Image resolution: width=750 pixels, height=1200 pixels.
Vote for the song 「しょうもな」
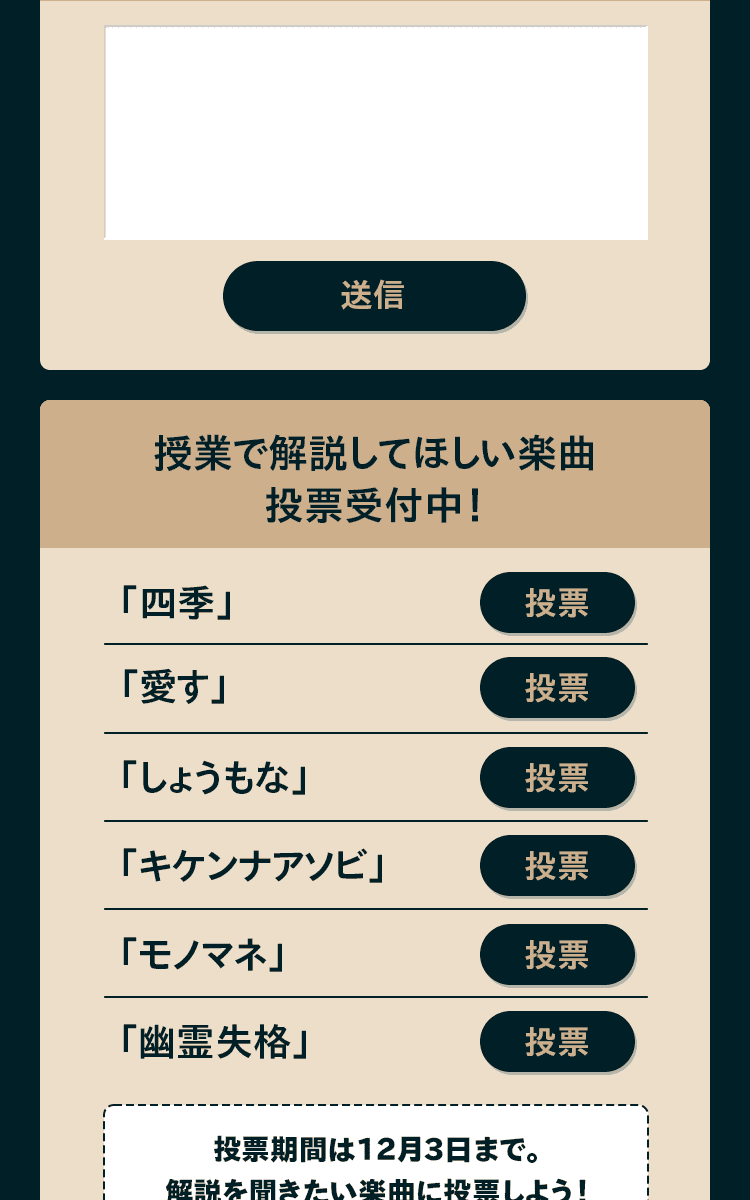(x=557, y=777)
